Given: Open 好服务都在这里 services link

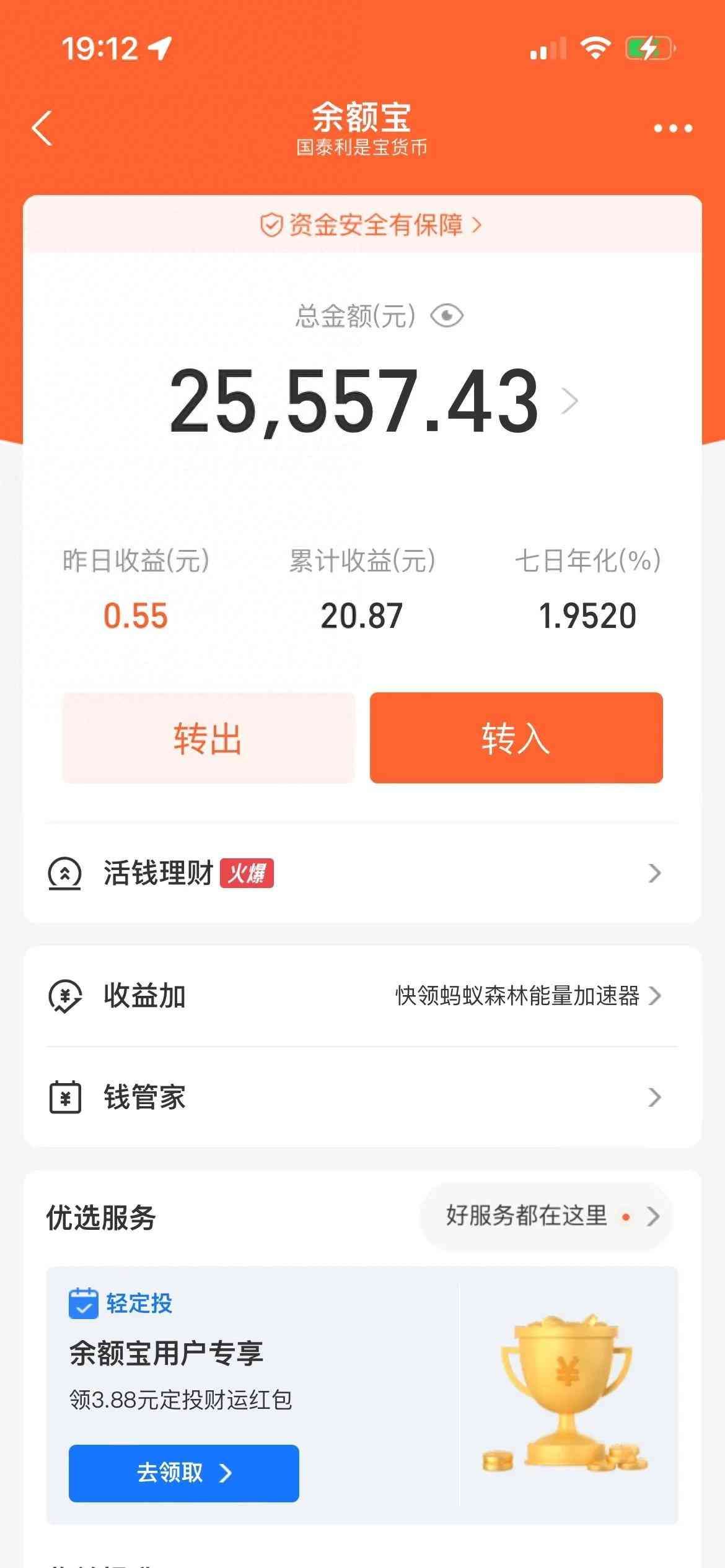Looking at the screenshot, I should [546, 1216].
